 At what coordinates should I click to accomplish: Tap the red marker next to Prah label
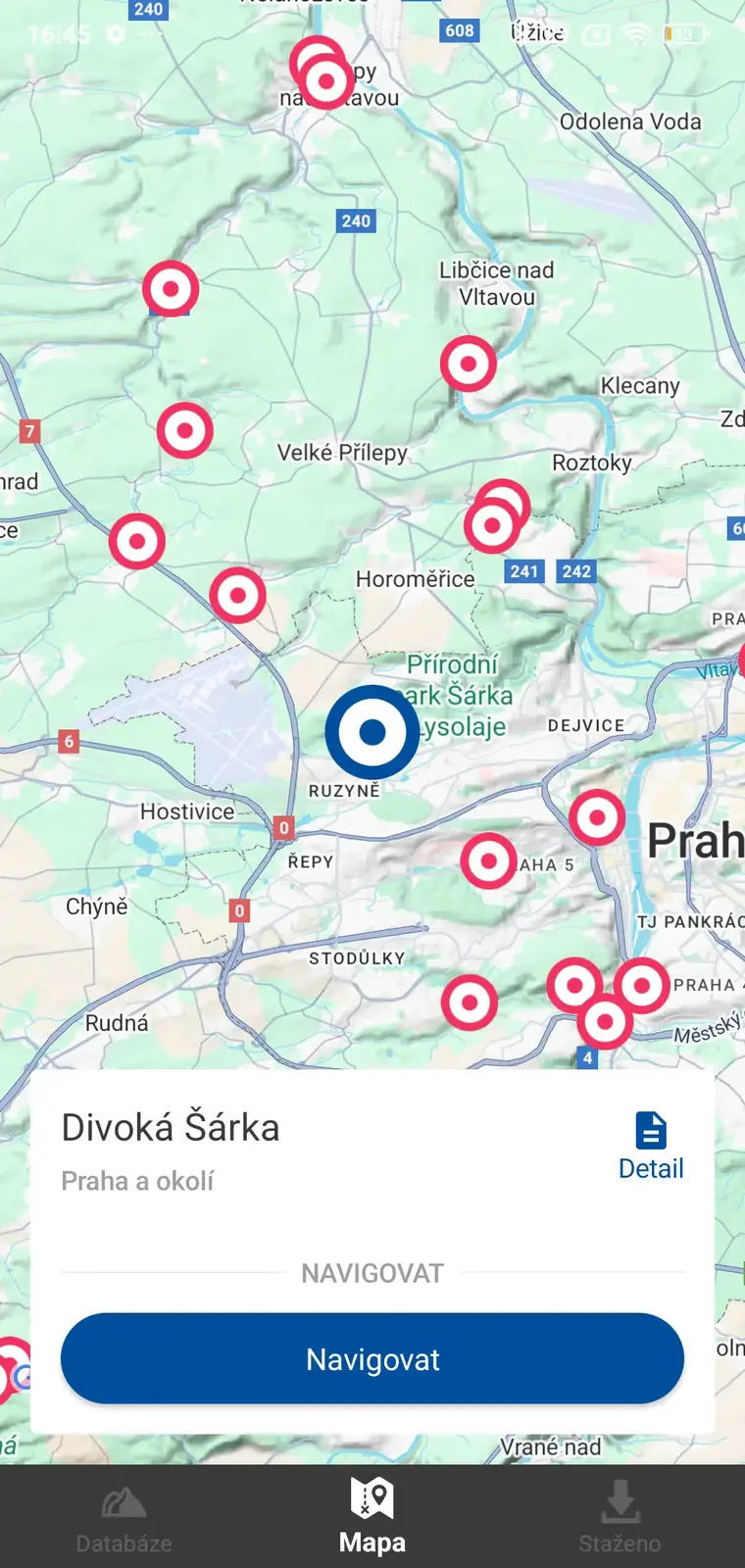click(597, 817)
